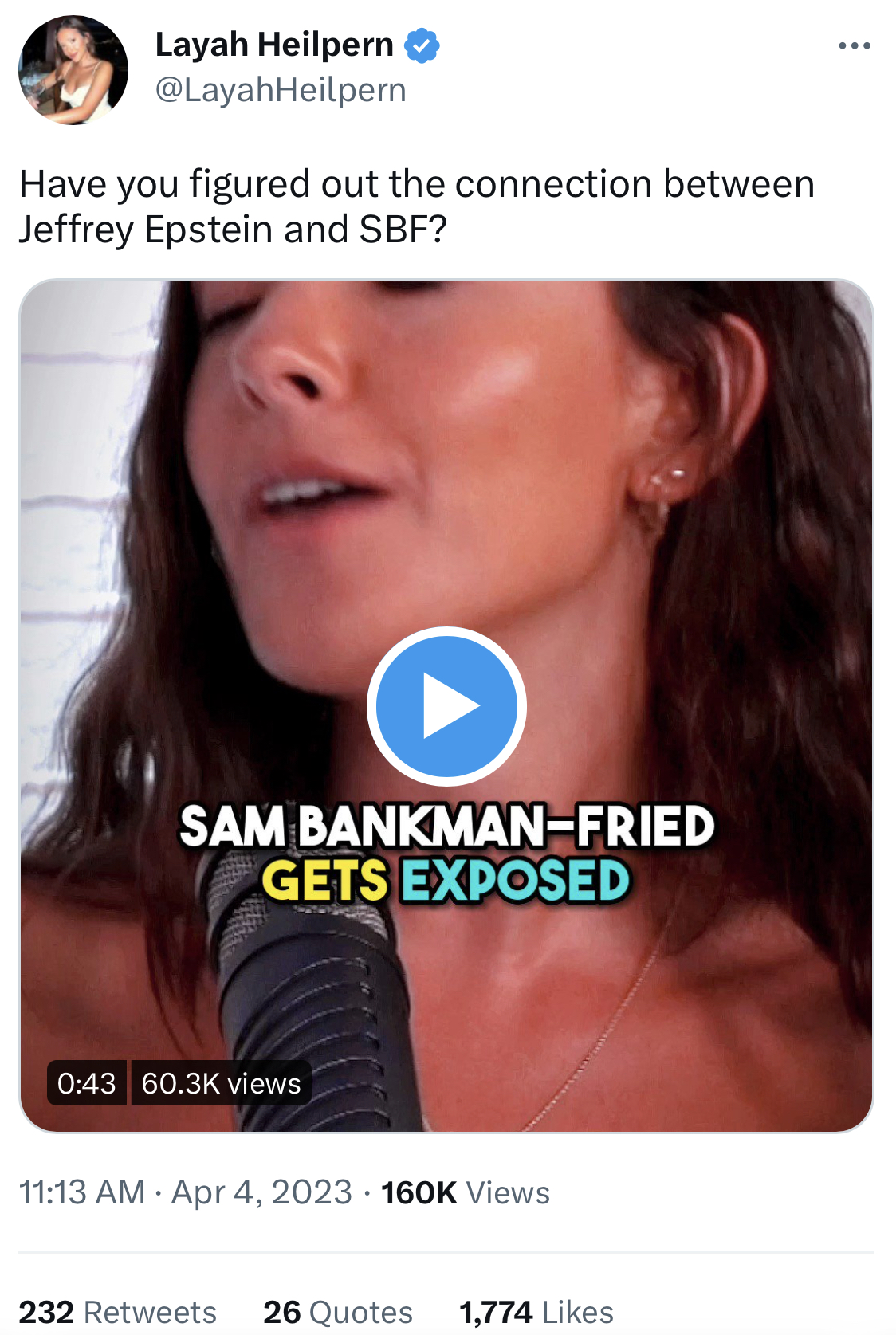This screenshot has width=896, height=1335.
Task: View the 232 Retweets list
Action: [118, 1312]
